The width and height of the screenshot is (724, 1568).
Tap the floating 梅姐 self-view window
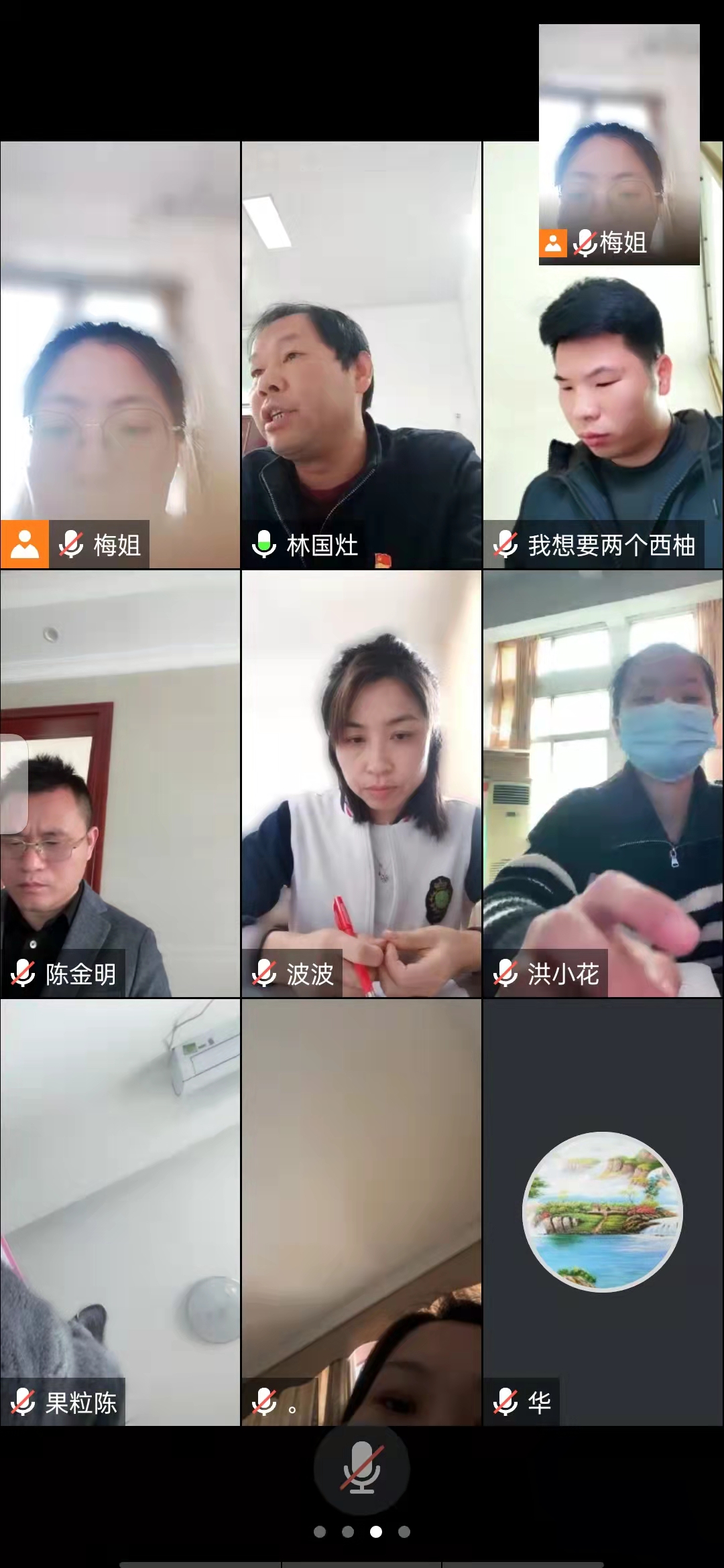point(619,144)
